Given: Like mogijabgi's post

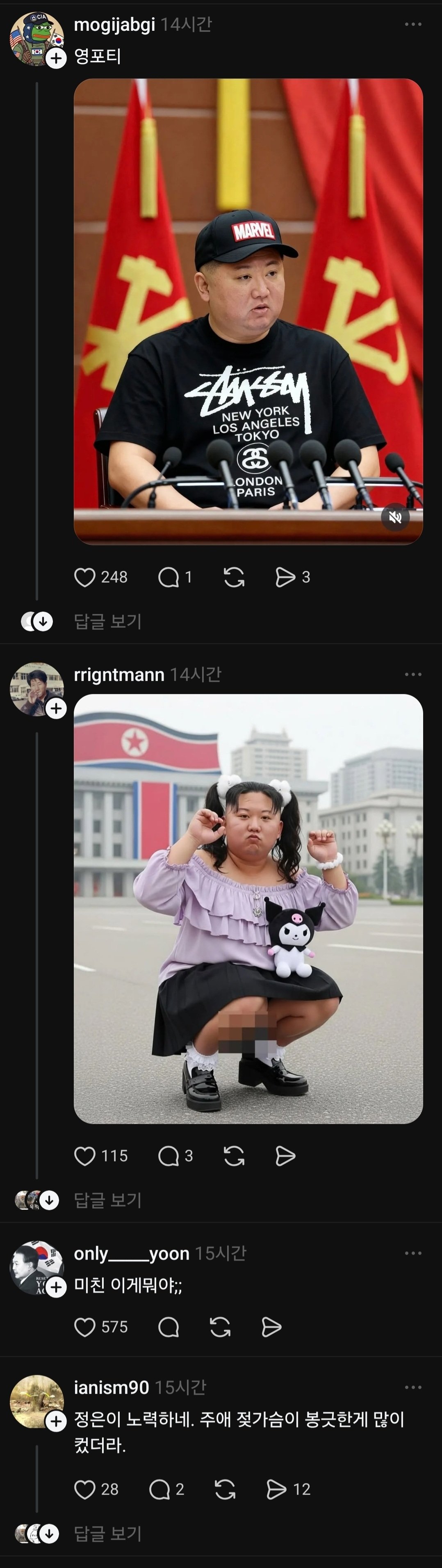Looking at the screenshot, I should [84, 577].
